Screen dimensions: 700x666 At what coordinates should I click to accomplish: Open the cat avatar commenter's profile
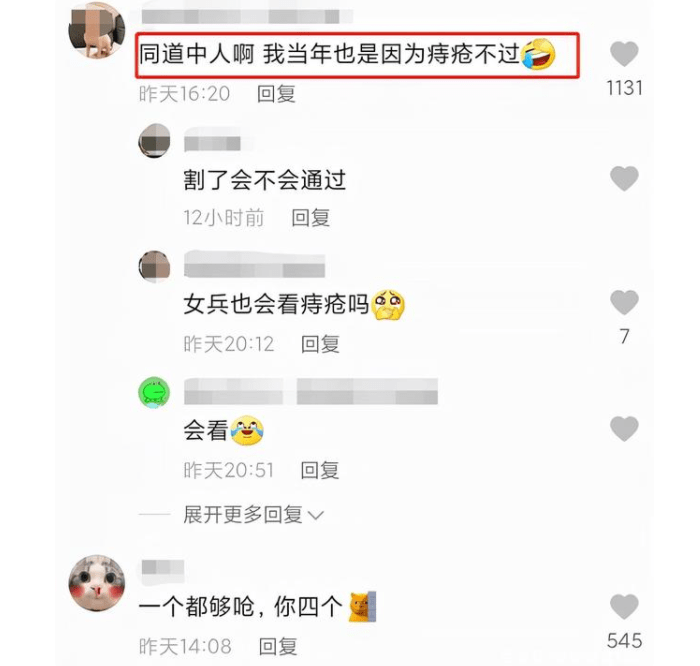96,583
